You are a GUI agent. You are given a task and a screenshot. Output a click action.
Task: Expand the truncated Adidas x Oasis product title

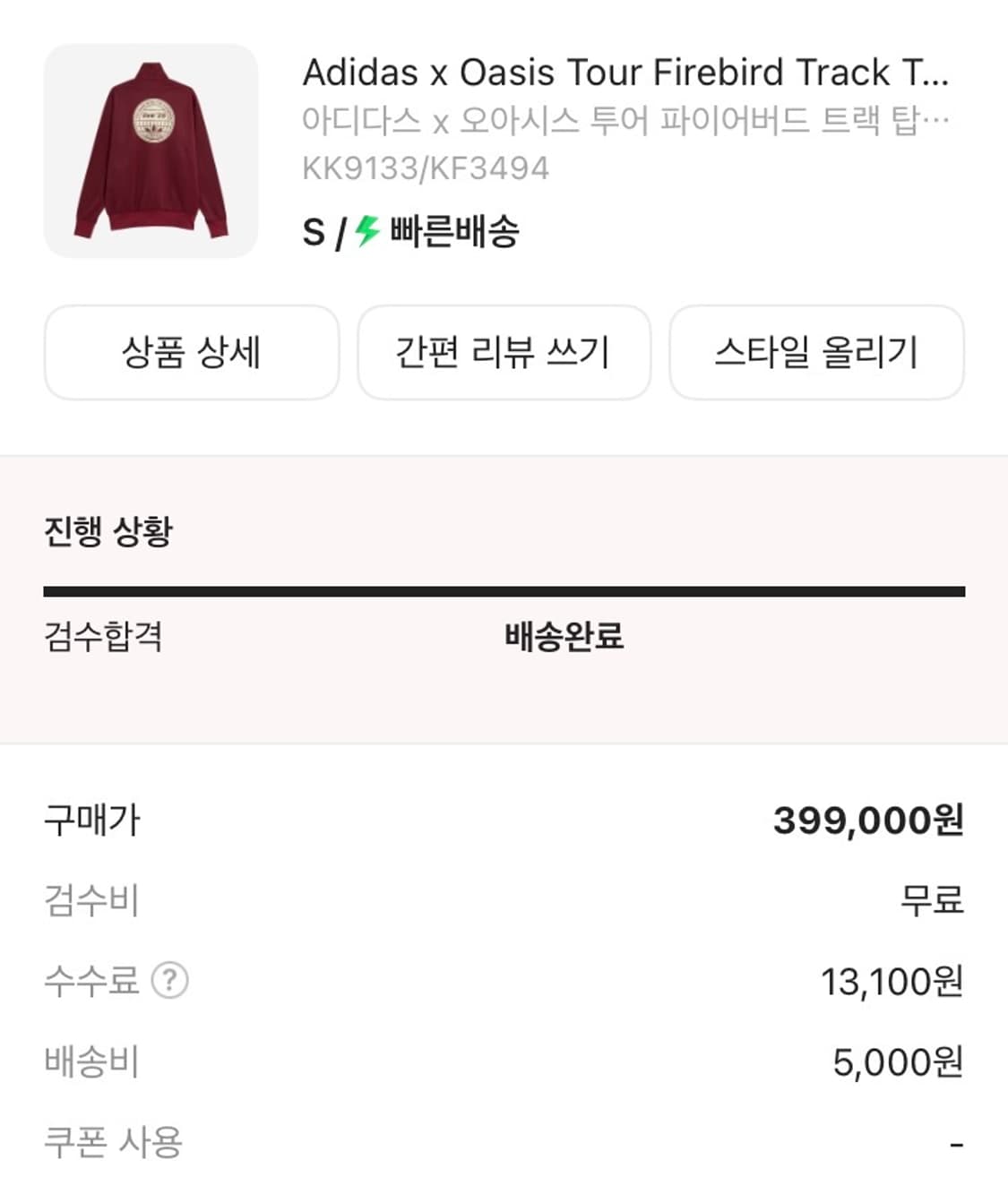tap(627, 73)
